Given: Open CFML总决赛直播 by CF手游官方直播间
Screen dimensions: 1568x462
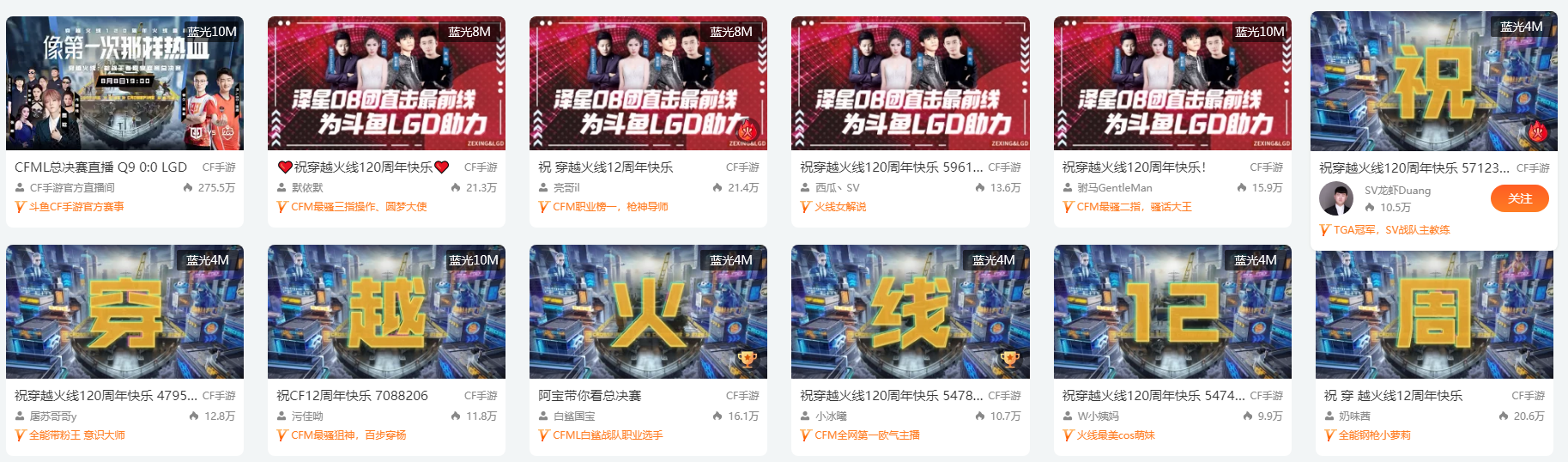Looking at the screenshot, I should (x=124, y=84).
